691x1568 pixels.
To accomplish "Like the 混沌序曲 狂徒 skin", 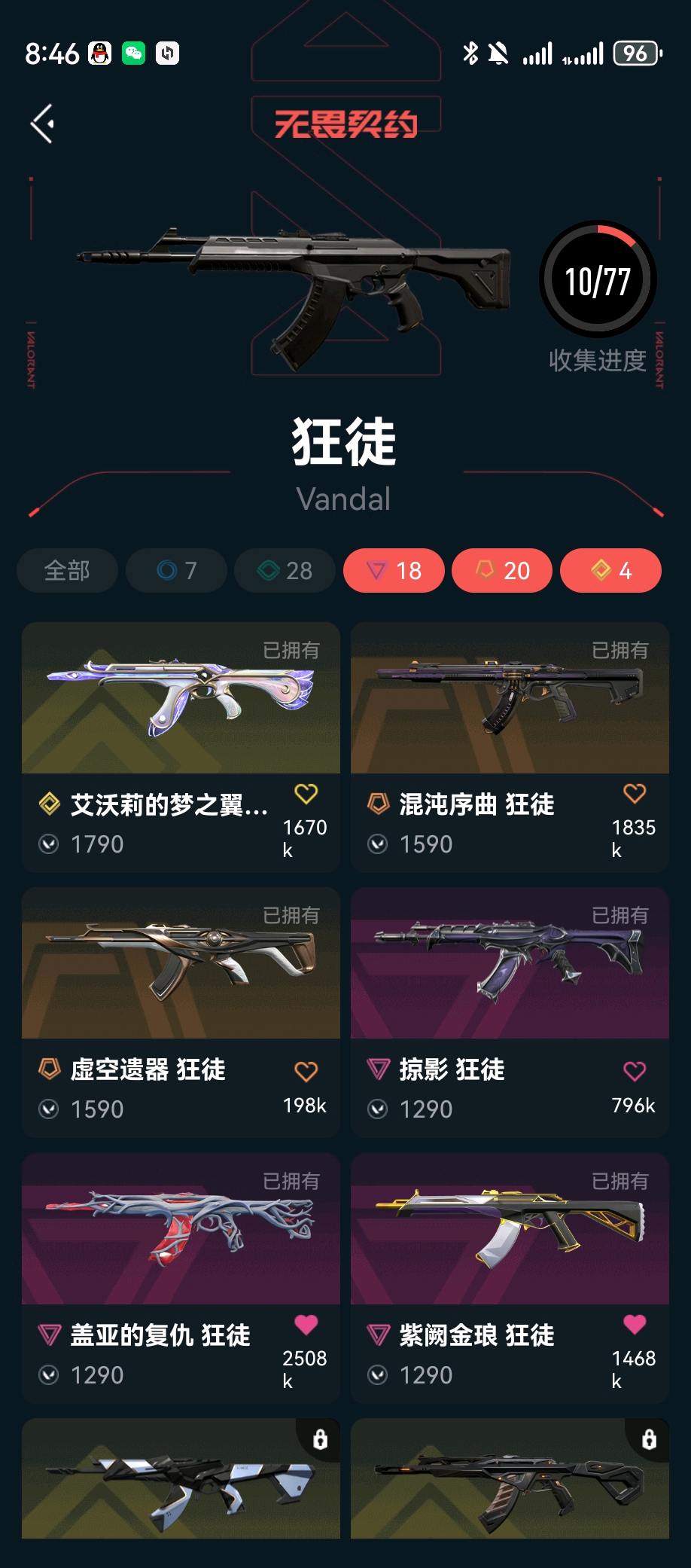I will tap(635, 793).
